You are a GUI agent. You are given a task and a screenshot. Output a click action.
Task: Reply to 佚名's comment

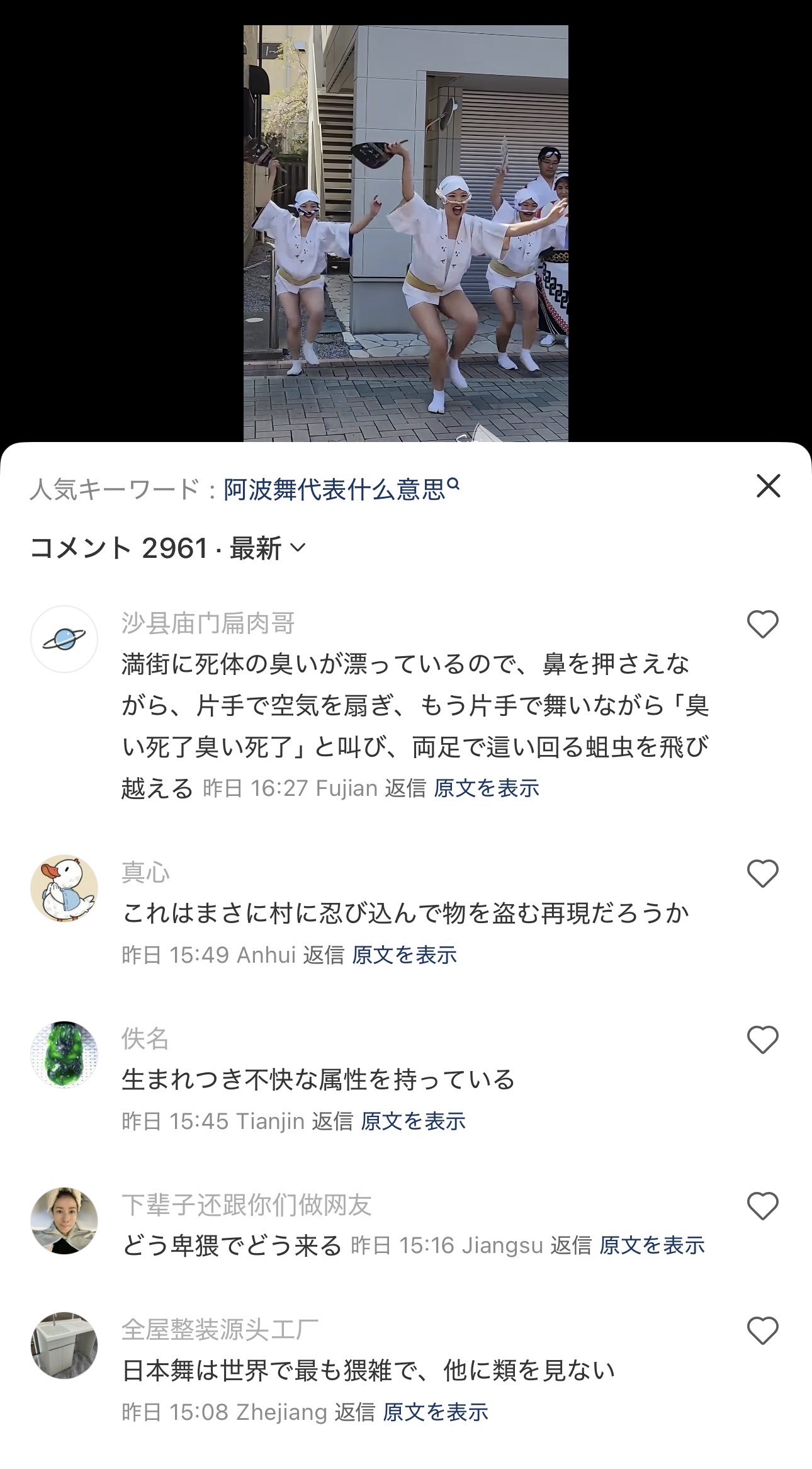(x=332, y=1121)
